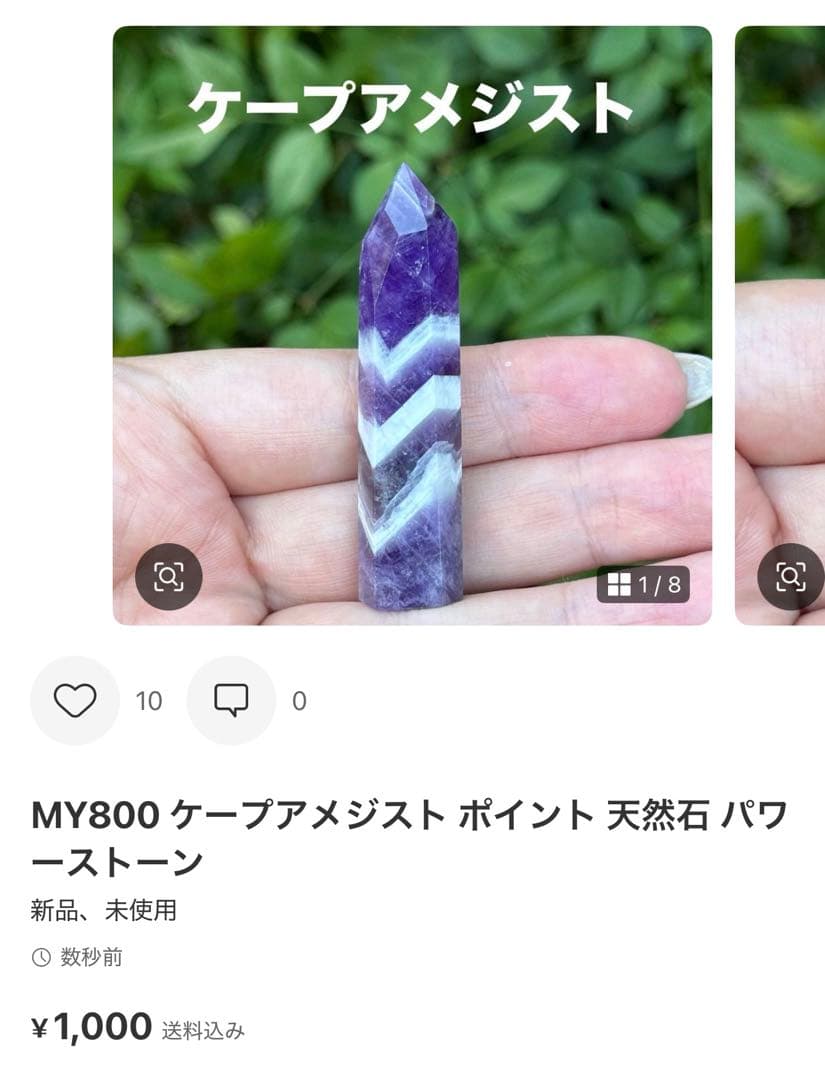Viewport: 825px width, 1080px height.
Task: Tap the lens icon on the second photo
Action: pos(791,575)
